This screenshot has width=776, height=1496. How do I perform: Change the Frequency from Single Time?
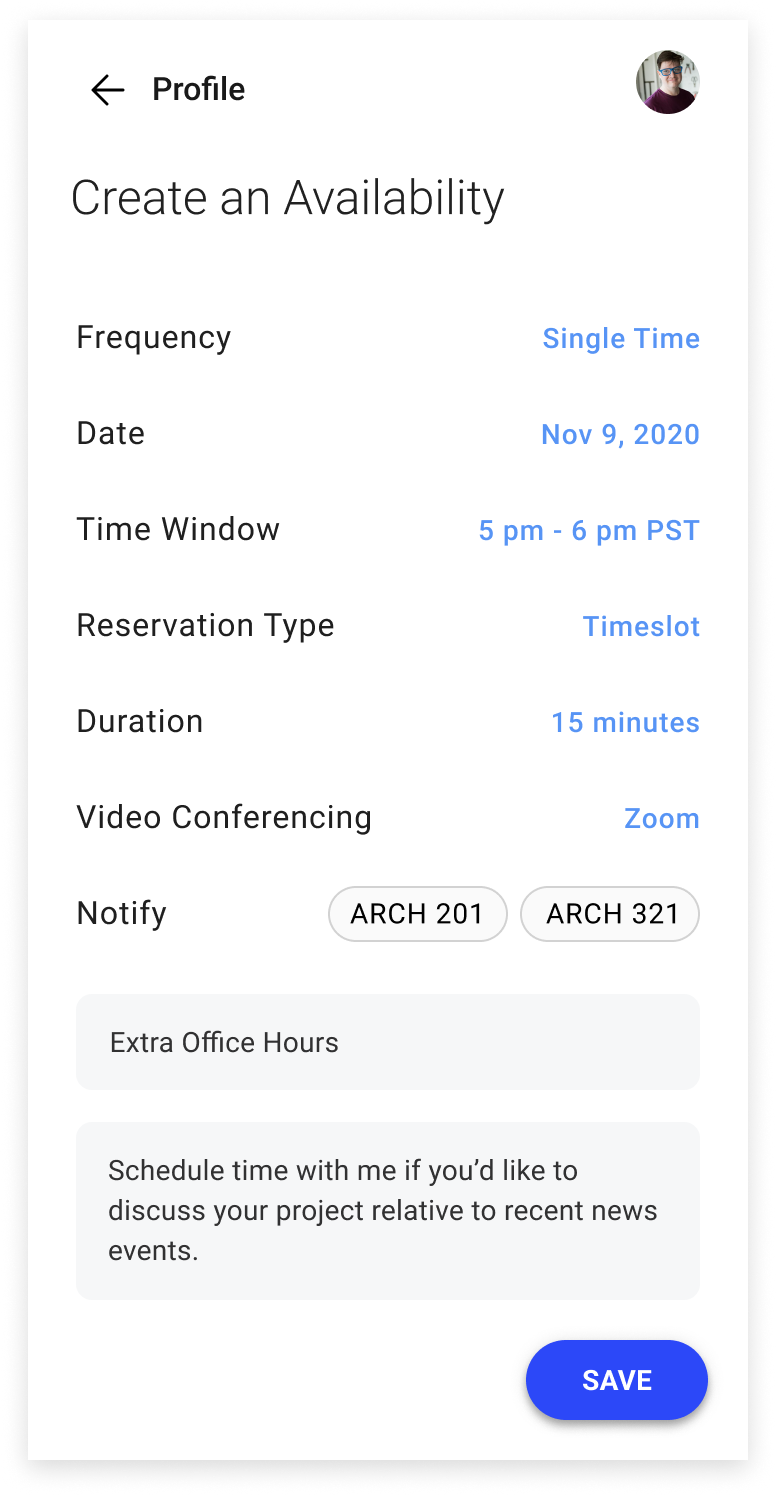(621, 338)
